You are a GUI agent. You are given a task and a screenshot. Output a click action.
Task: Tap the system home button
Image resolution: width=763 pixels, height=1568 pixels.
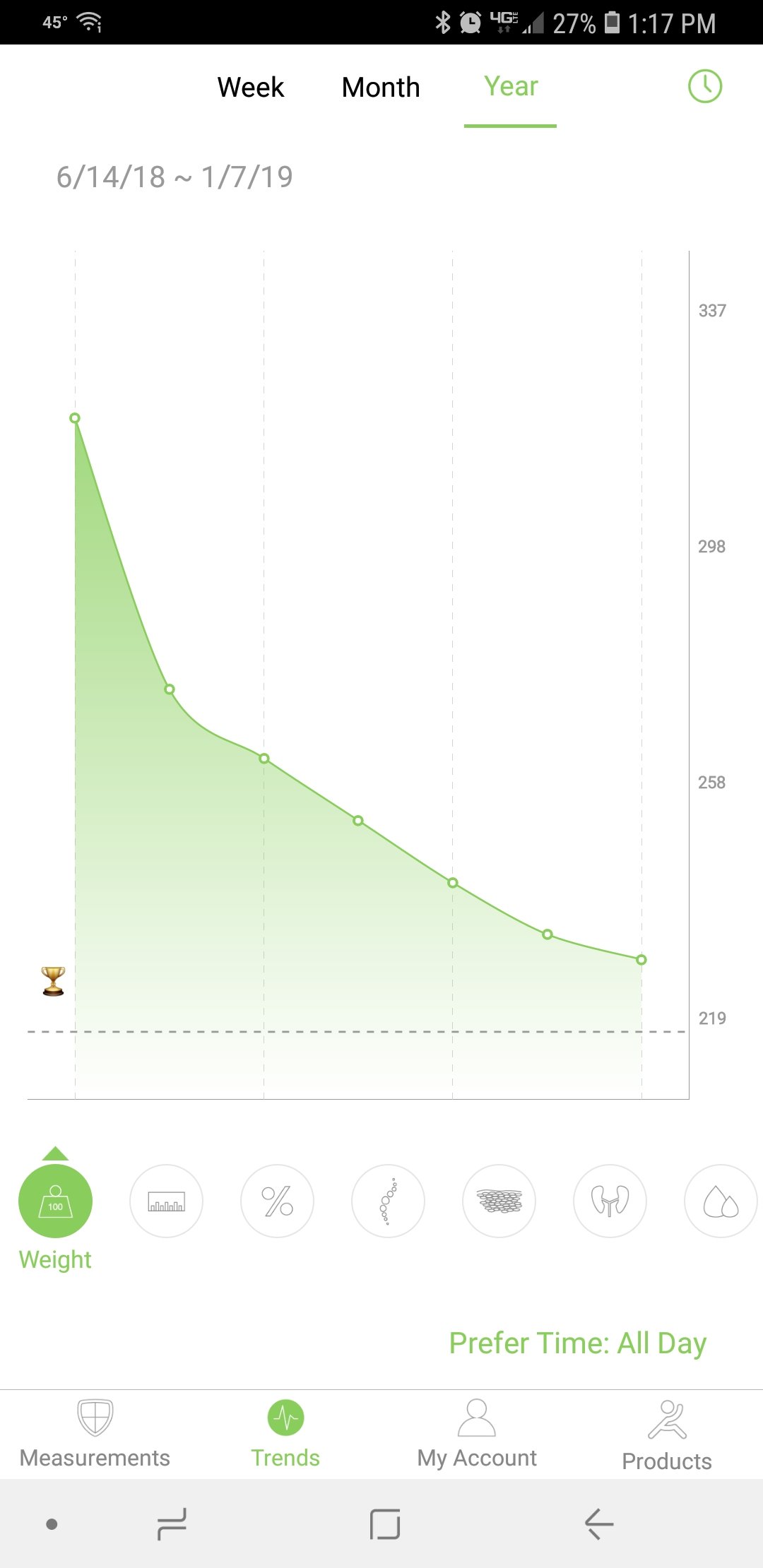pyautogui.click(x=385, y=1524)
